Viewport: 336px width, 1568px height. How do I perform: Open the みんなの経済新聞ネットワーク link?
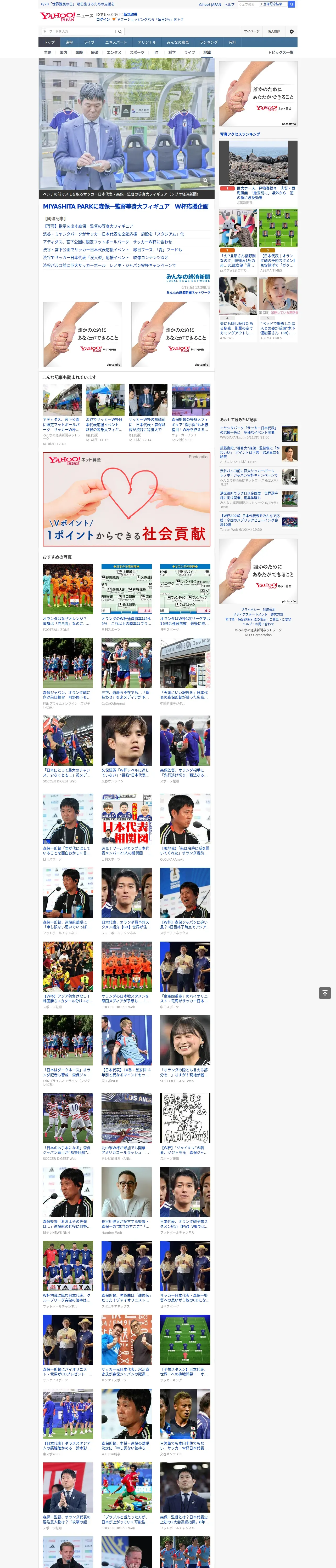tap(188, 293)
